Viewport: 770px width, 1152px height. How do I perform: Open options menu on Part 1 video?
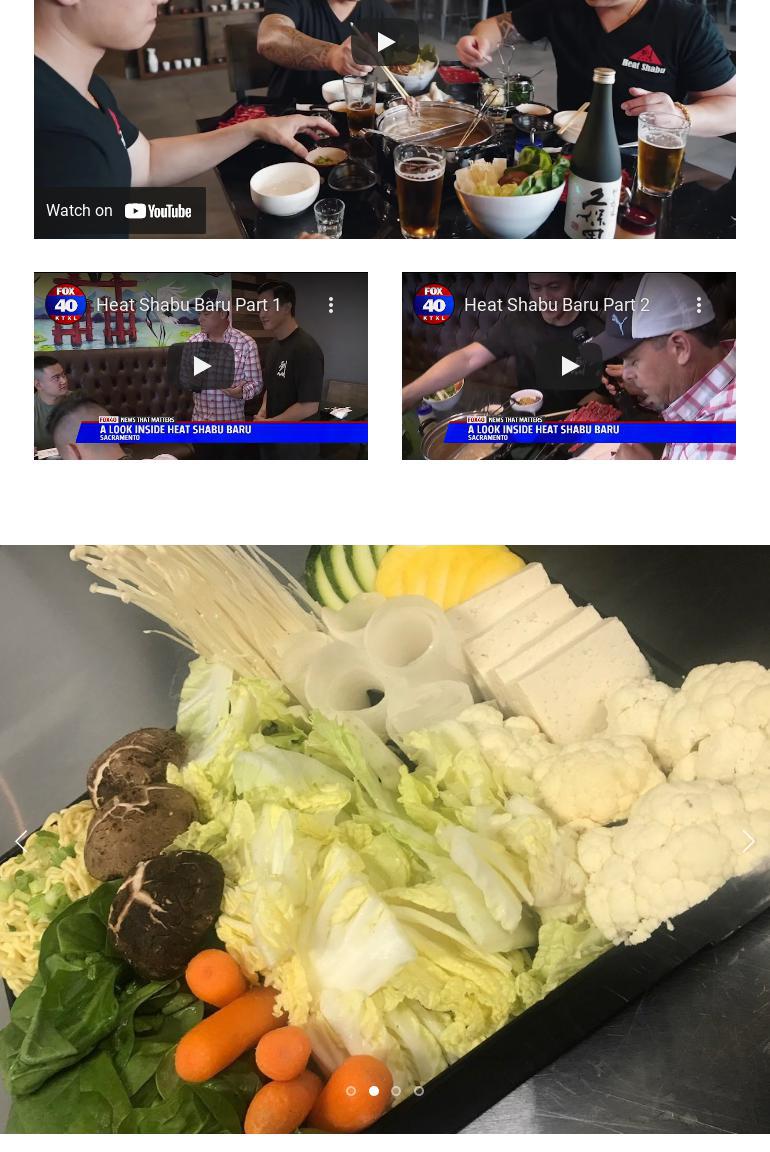[331, 305]
